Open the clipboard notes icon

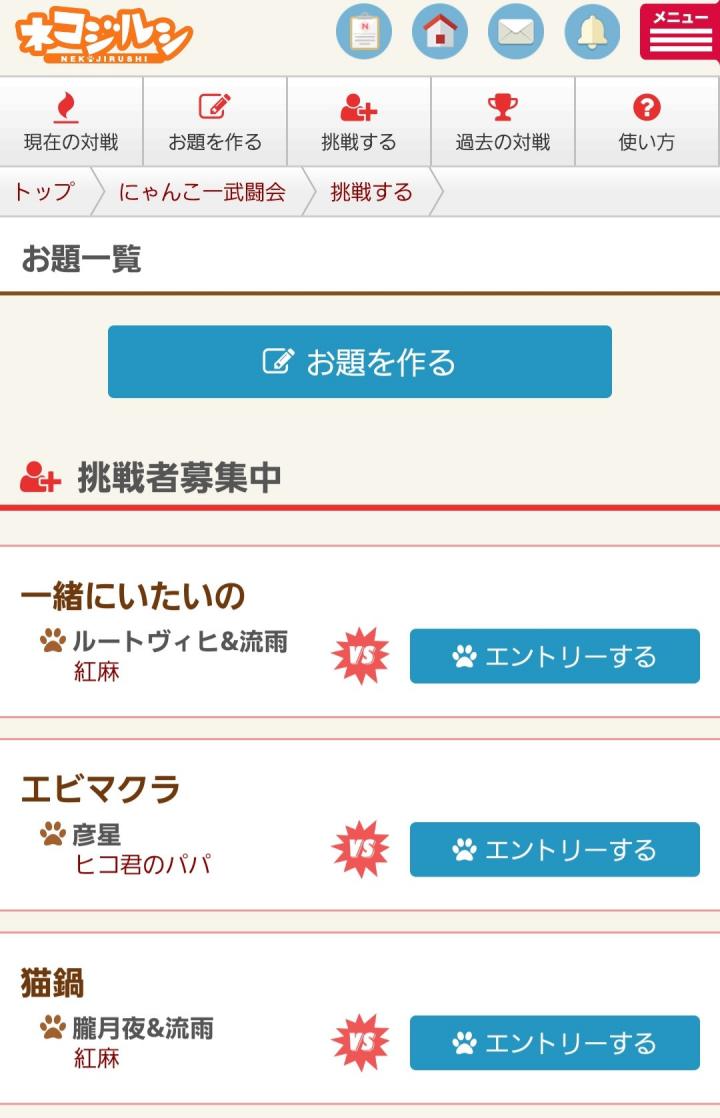click(364, 31)
